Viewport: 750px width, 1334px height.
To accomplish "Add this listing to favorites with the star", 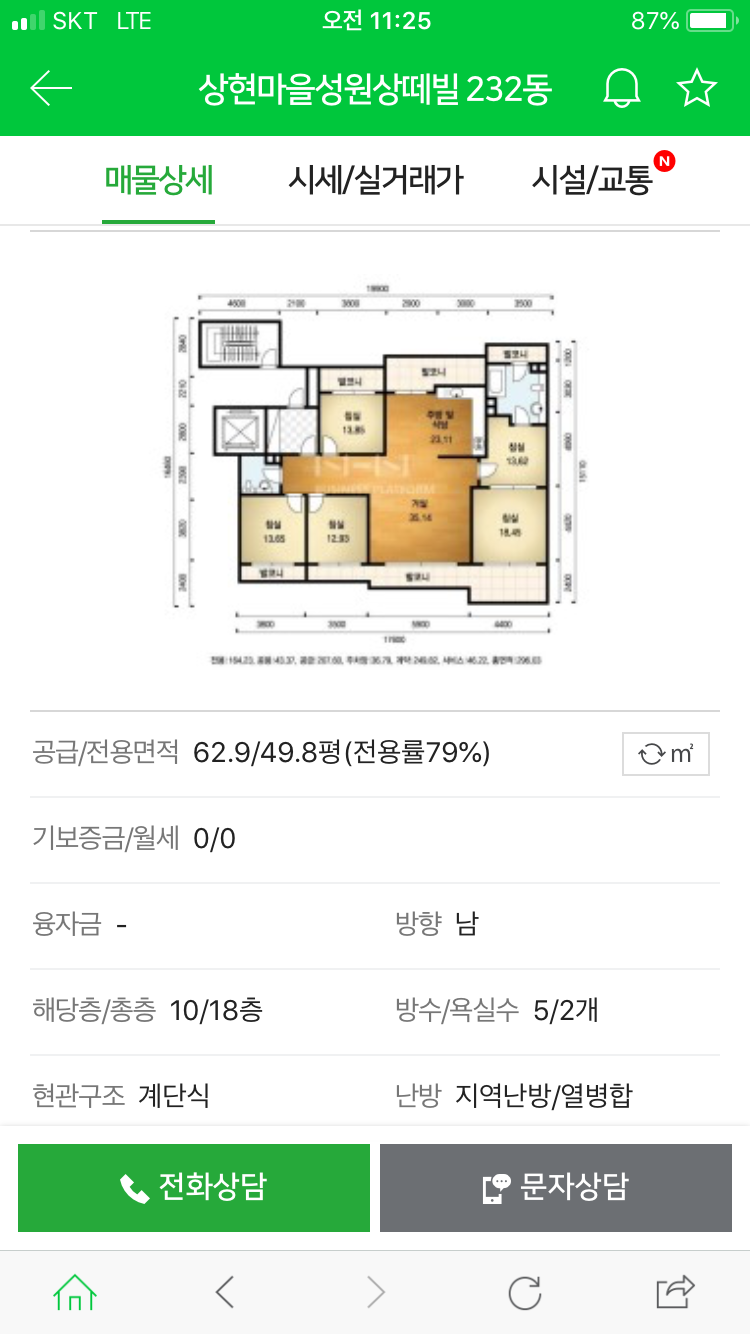I will click(697, 89).
